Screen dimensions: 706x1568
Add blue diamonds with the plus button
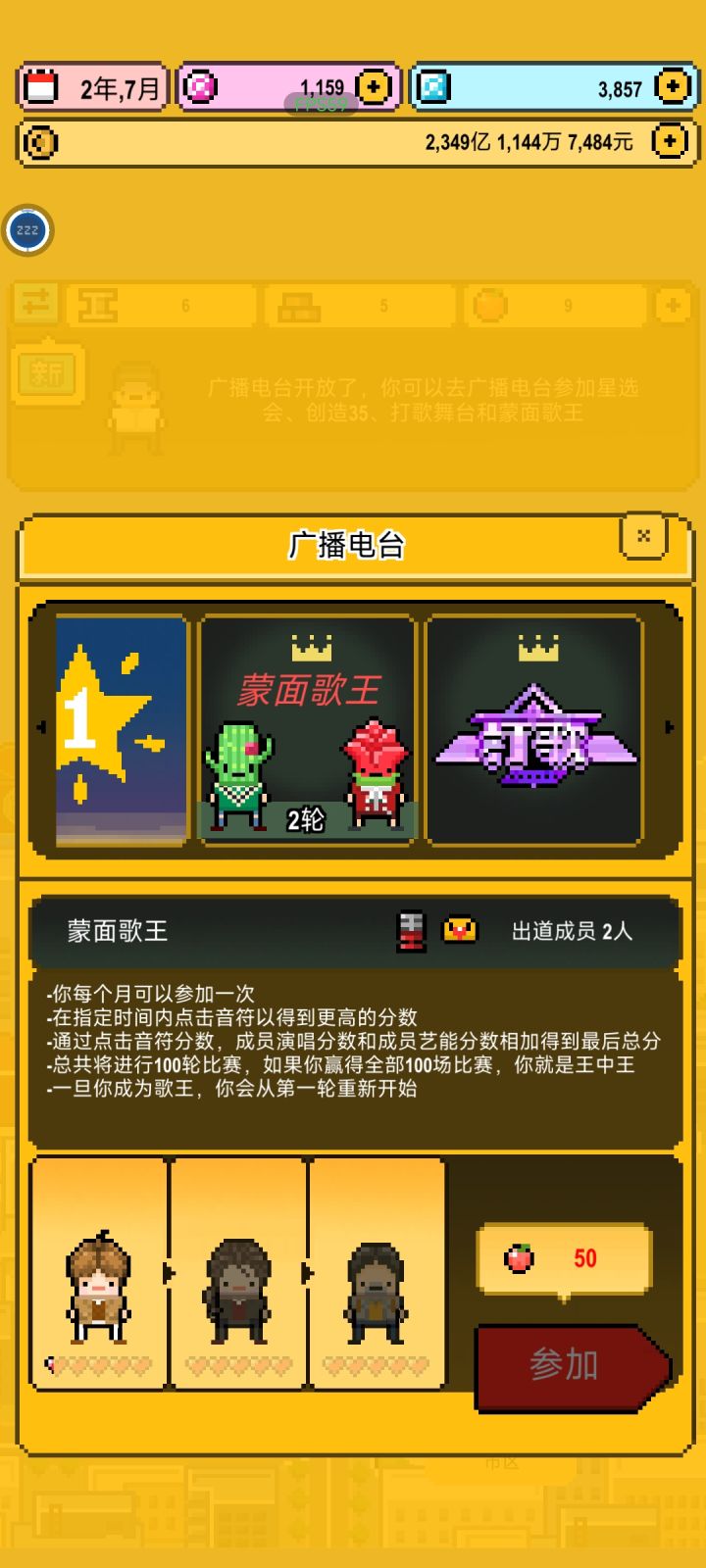[671, 86]
